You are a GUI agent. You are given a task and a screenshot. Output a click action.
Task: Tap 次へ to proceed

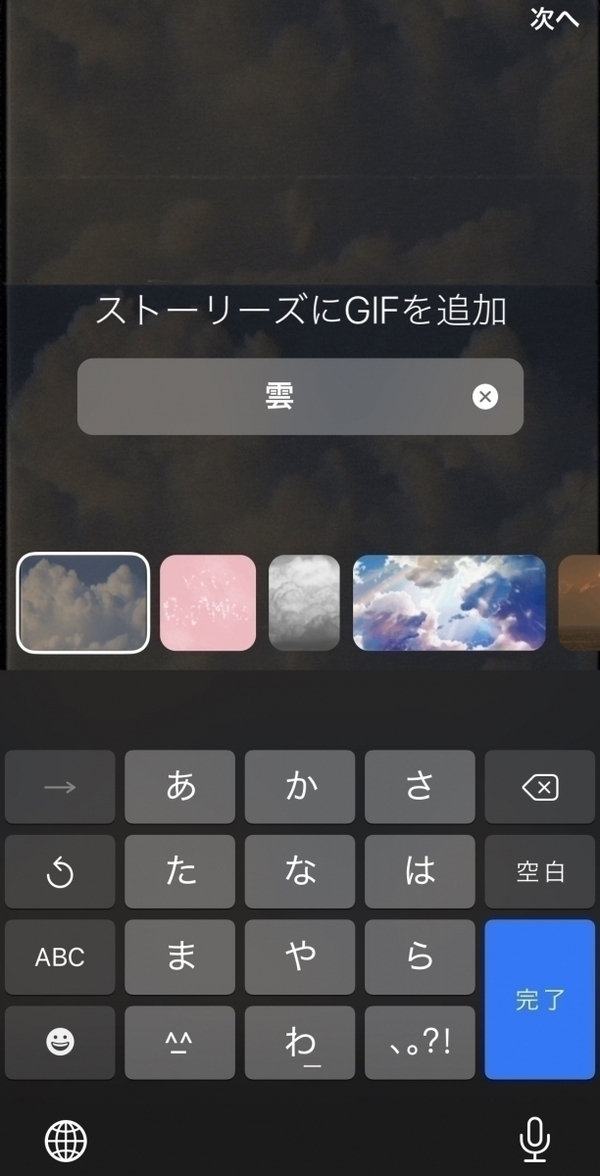(554, 19)
